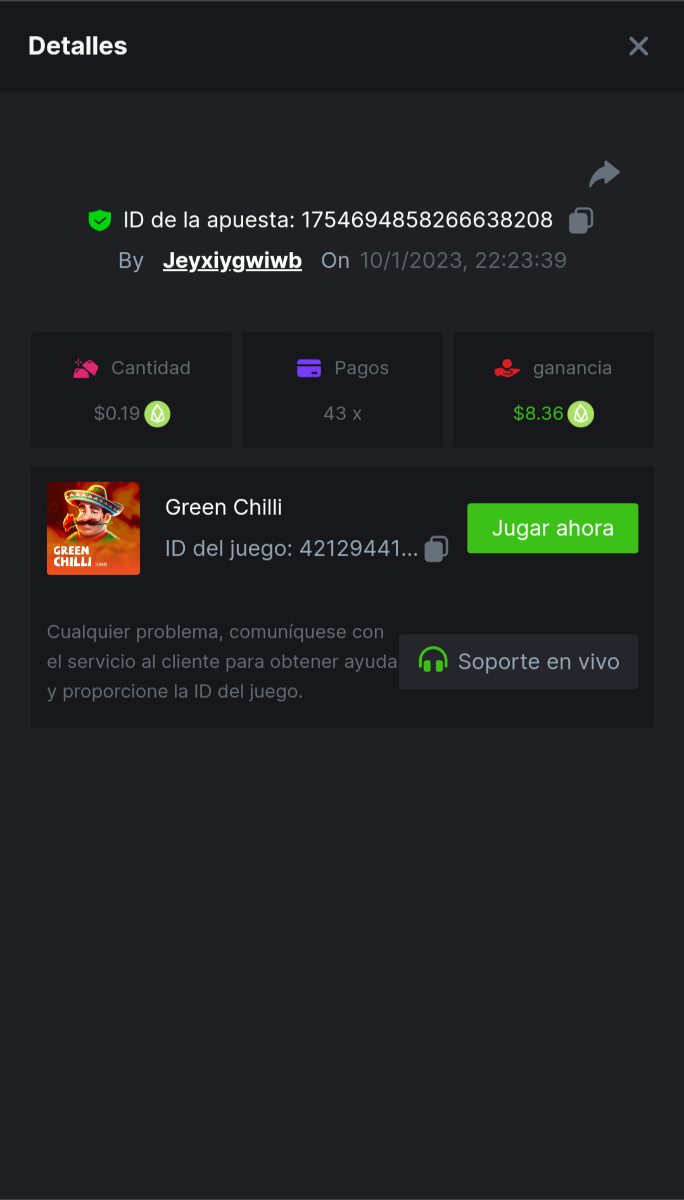Share this bet's details
Viewport: 684px width, 1200px height.
pyautogui.click(x=604, y=174)
